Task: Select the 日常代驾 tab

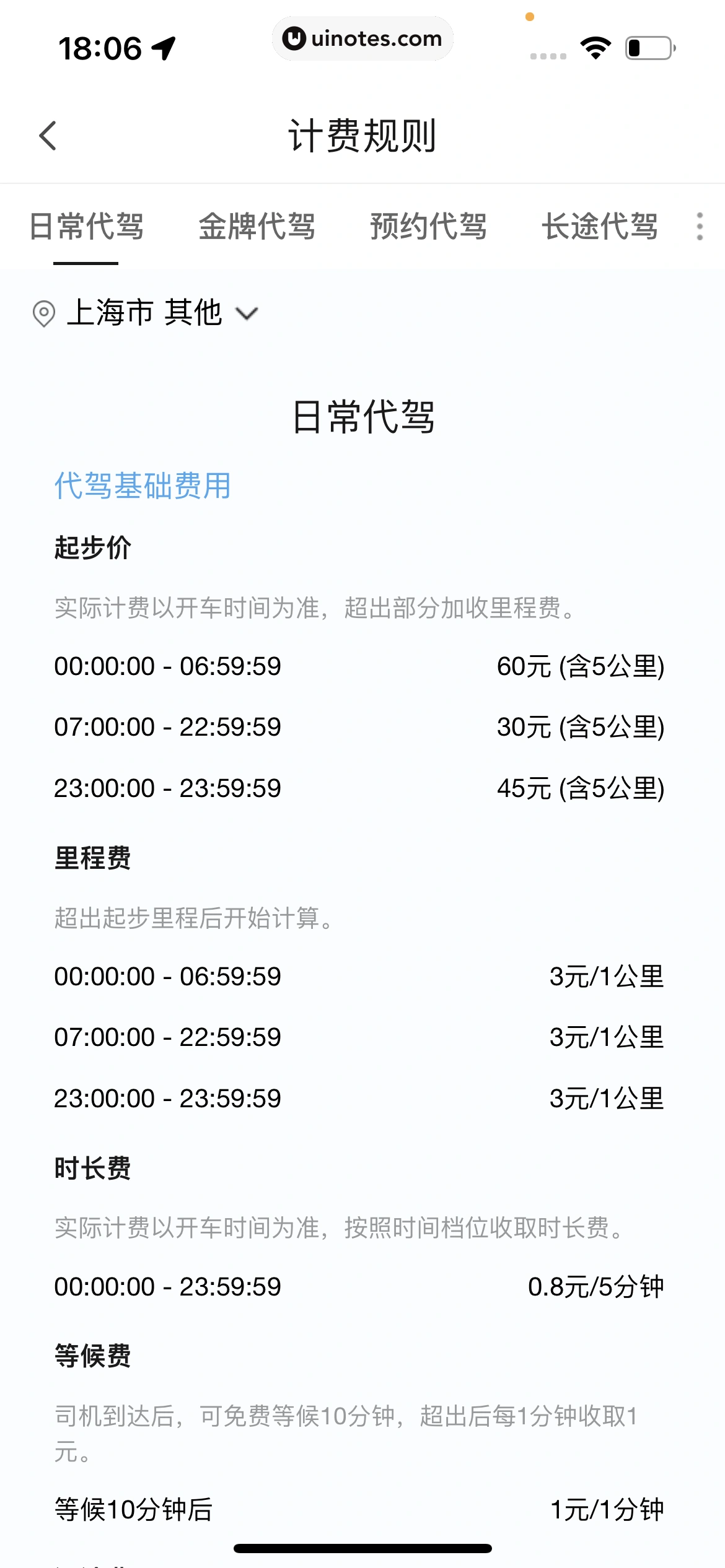Action: point(86,226)
